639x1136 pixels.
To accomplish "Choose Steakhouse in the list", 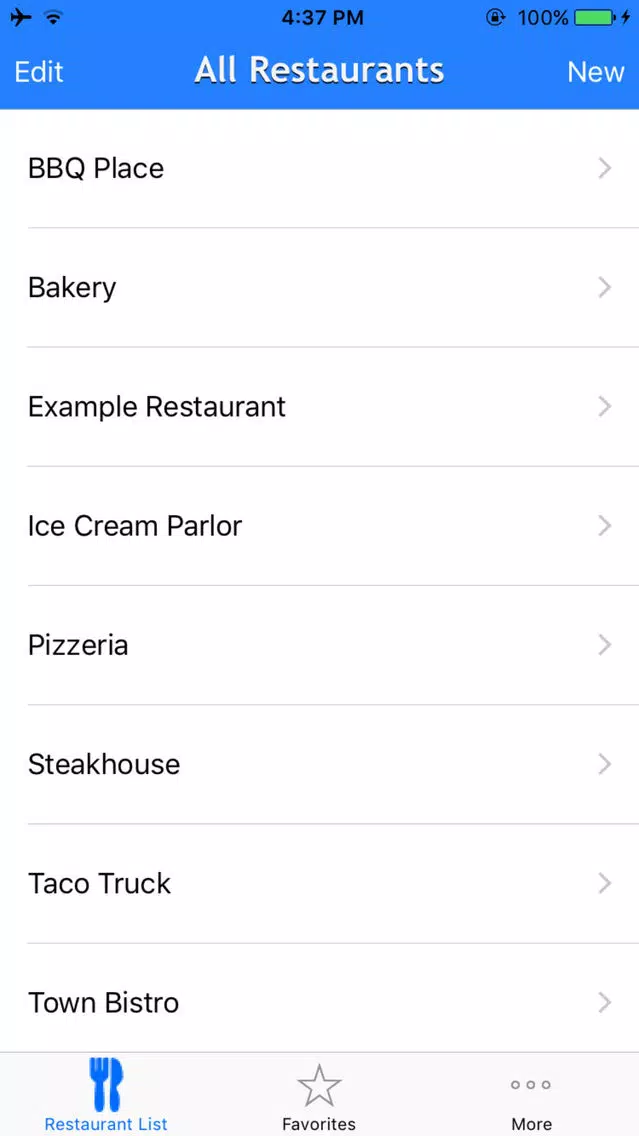I will click(320, 764).
